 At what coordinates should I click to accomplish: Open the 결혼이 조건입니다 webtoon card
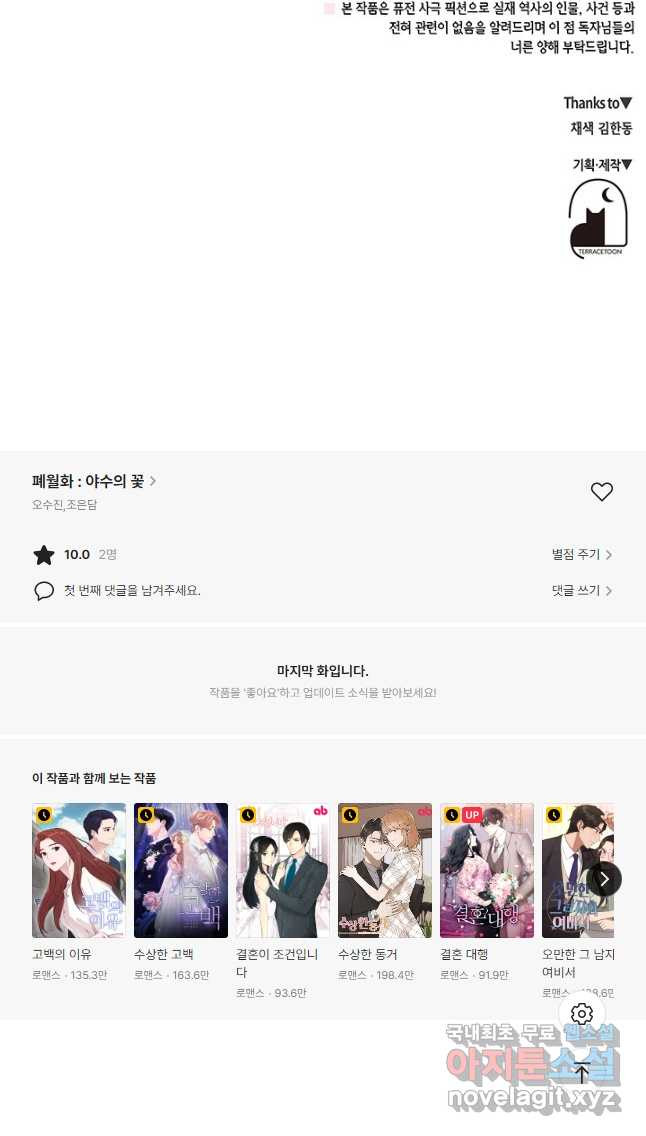[283, 870]
